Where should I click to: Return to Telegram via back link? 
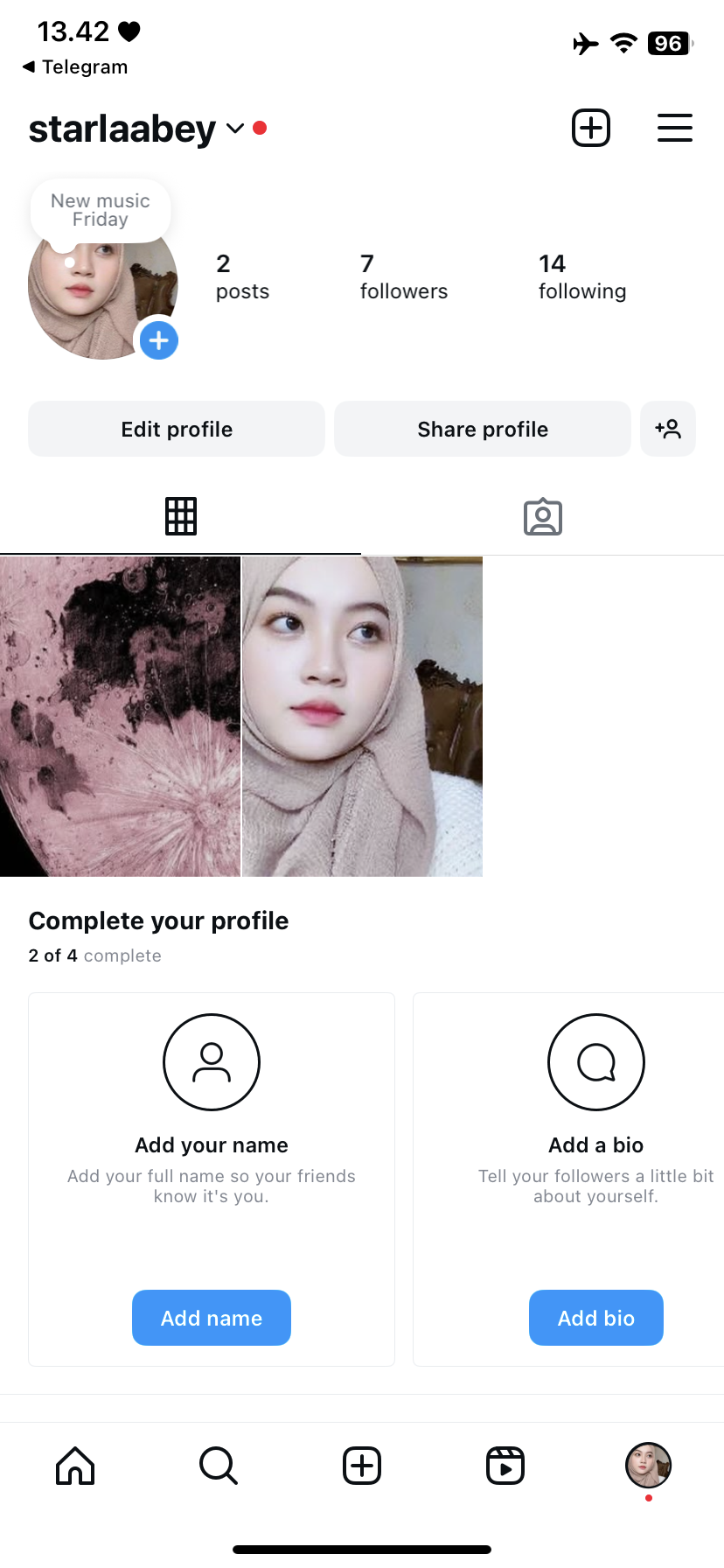[75, 67]
